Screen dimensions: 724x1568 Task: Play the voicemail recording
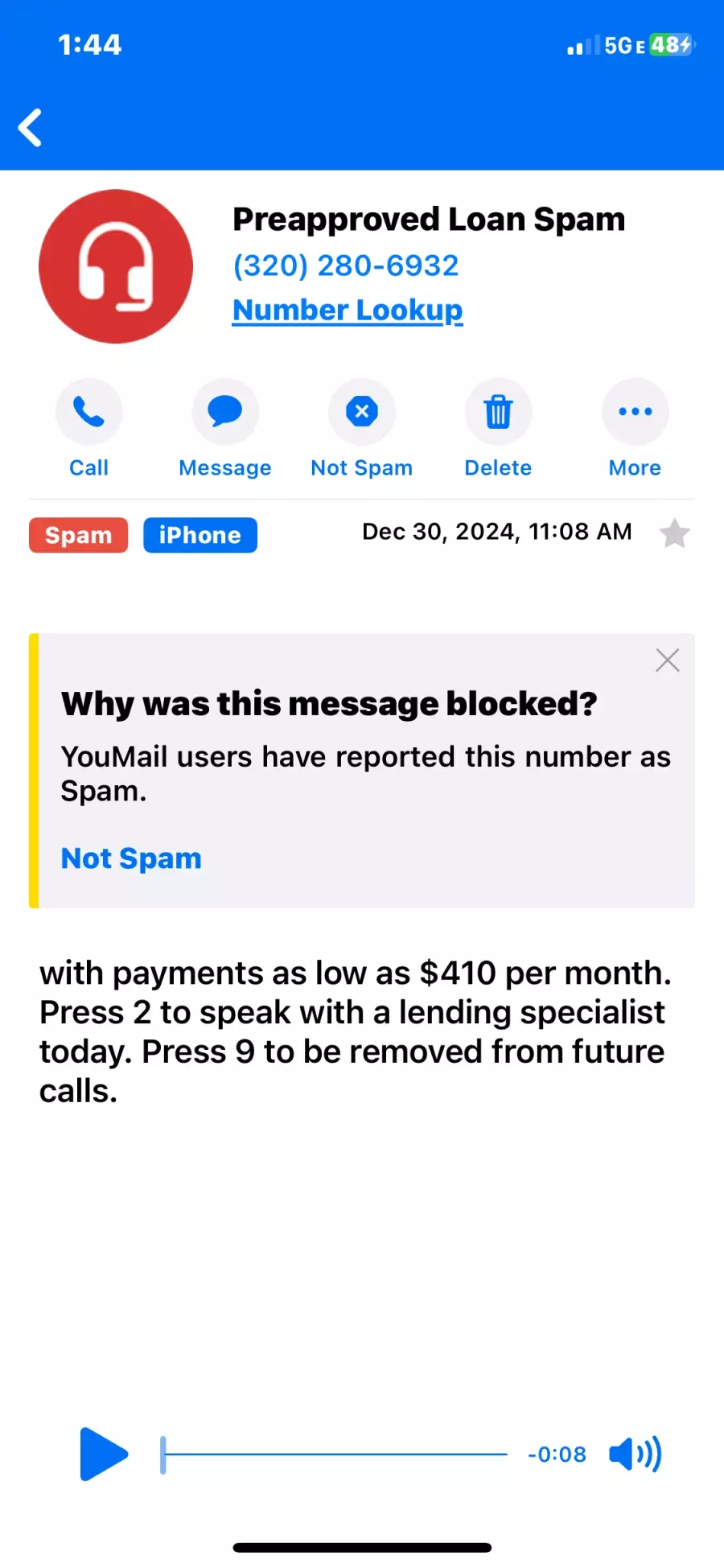[x=104, y=1455]
